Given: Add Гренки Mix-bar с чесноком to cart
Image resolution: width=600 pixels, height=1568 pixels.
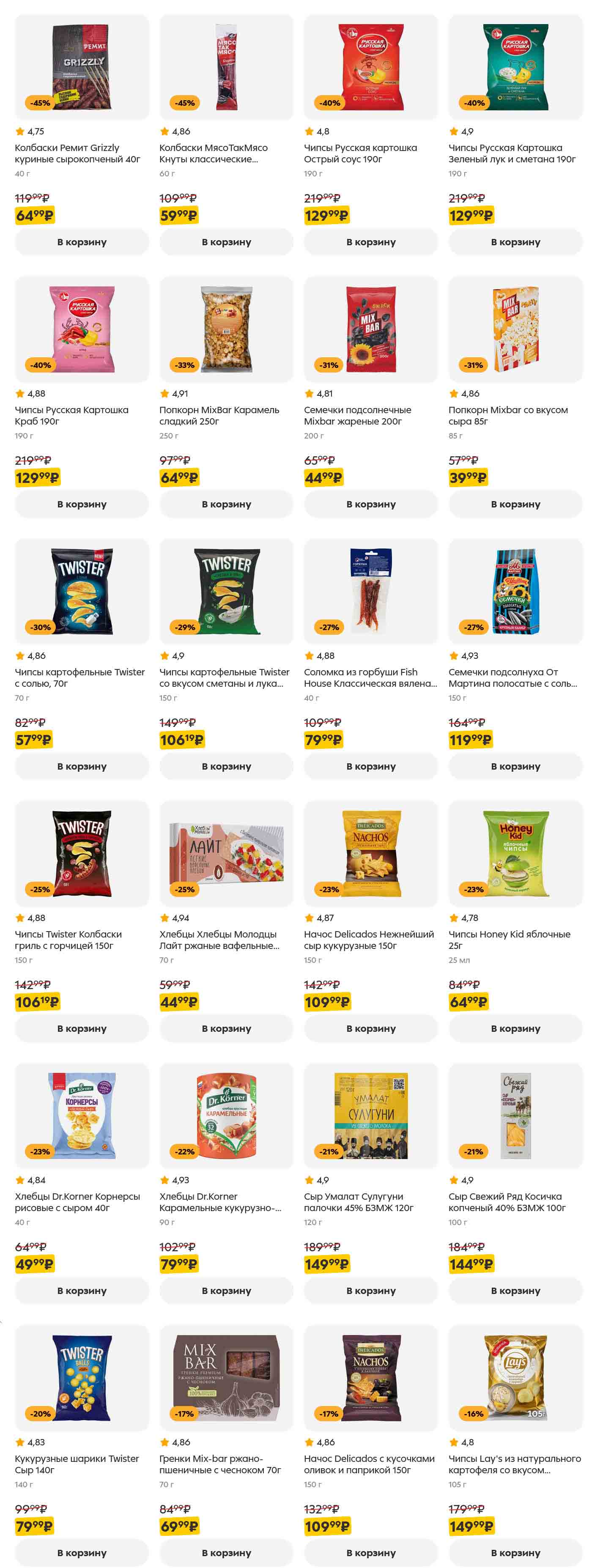Looking at the screenshot, I should [226, 1553].
